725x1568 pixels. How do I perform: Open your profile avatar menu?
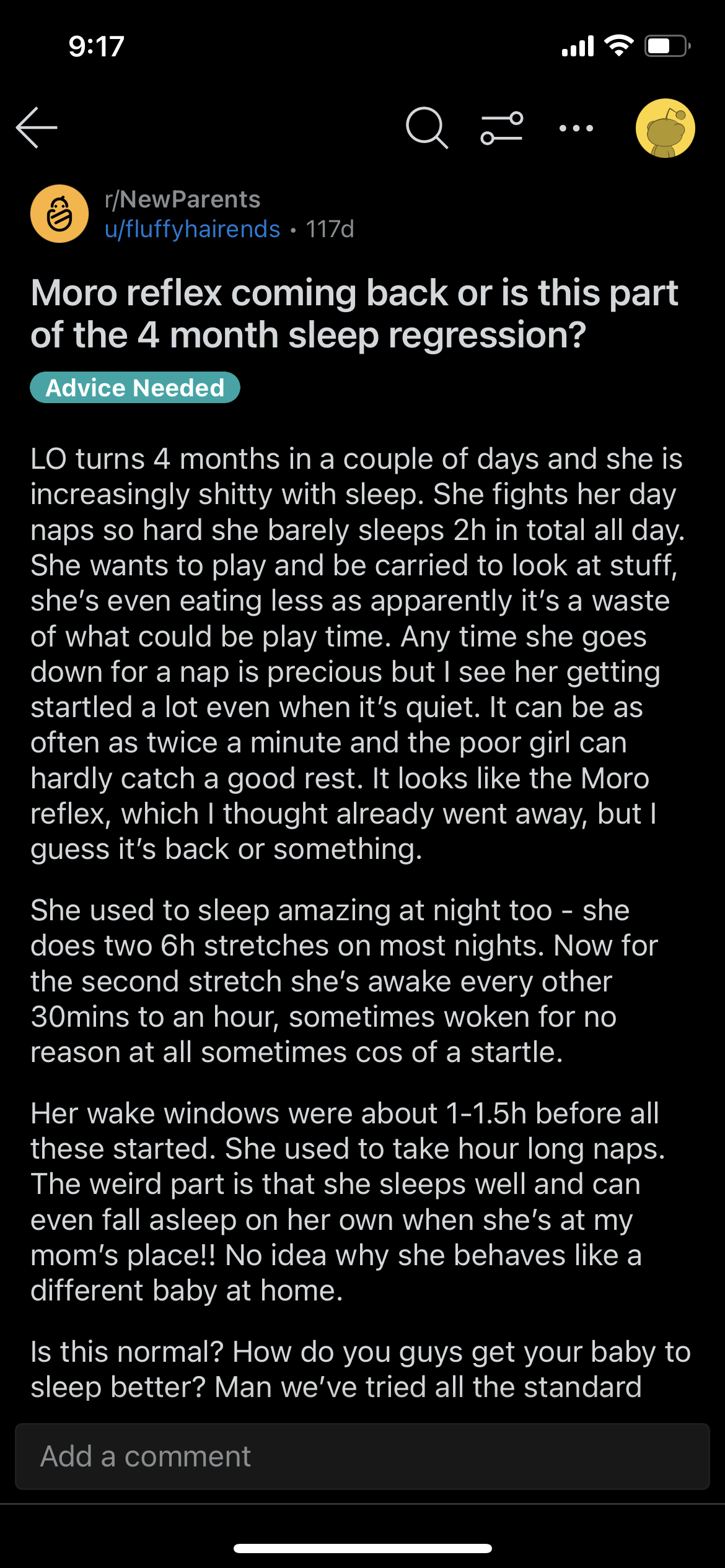665,128
